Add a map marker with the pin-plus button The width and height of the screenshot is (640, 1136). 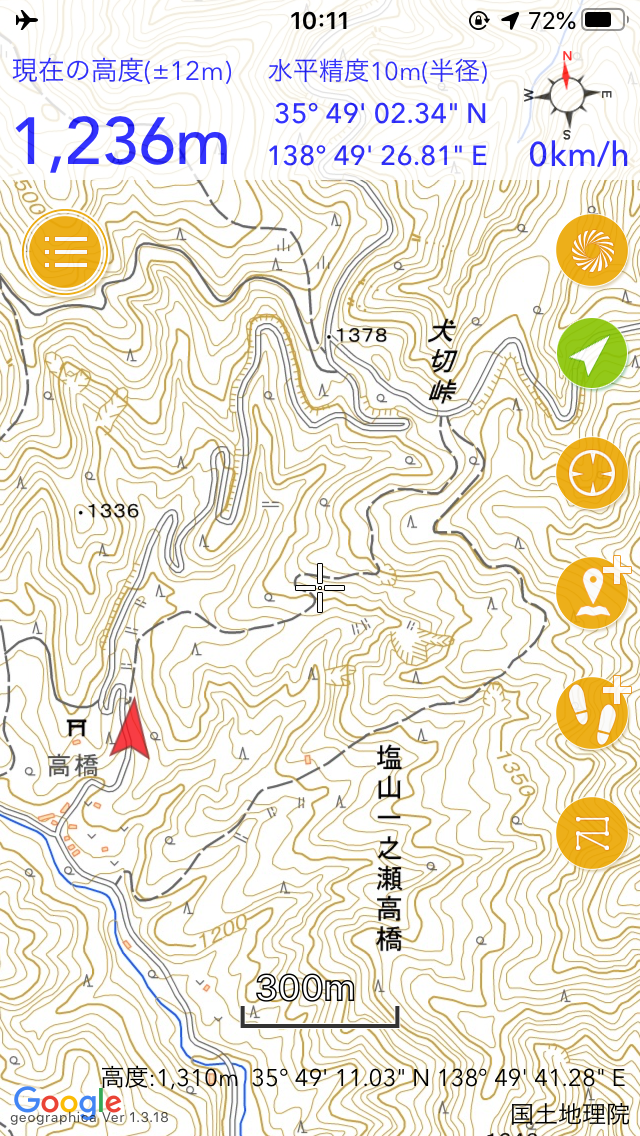(x=591, y=593)
